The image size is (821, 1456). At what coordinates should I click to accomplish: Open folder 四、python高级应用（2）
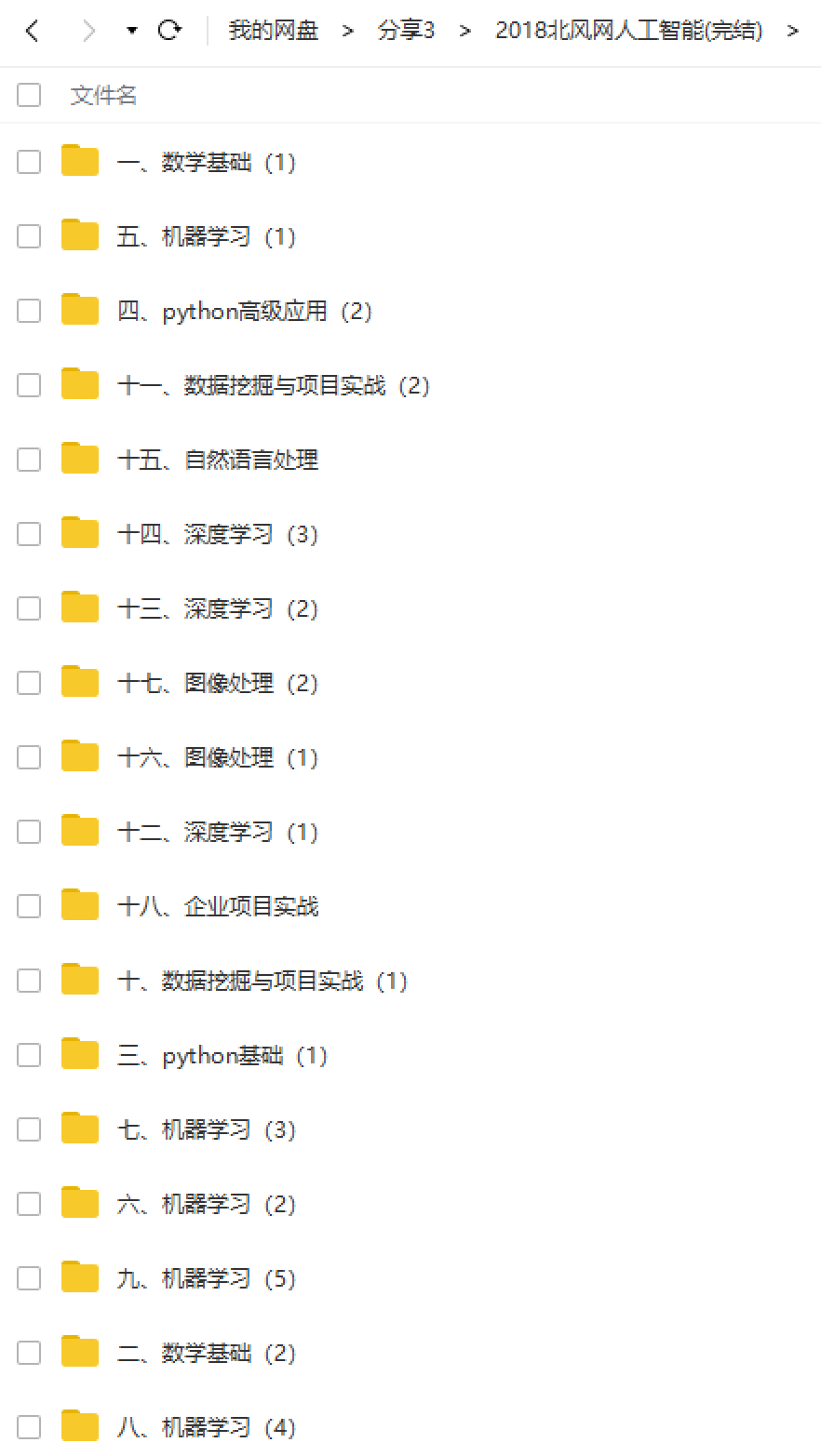pyautogui.click(x=245, y=312)
